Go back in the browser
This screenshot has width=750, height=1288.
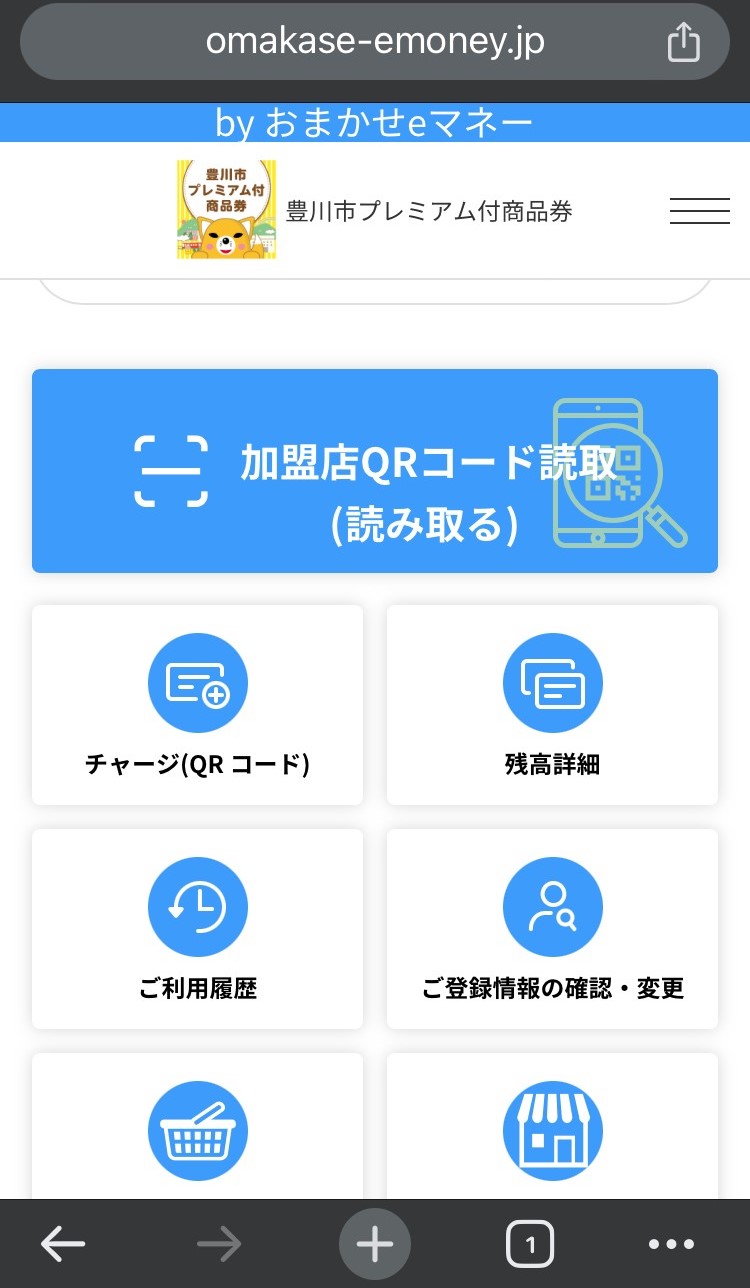pyautogui.click(x=63, y=1245)
